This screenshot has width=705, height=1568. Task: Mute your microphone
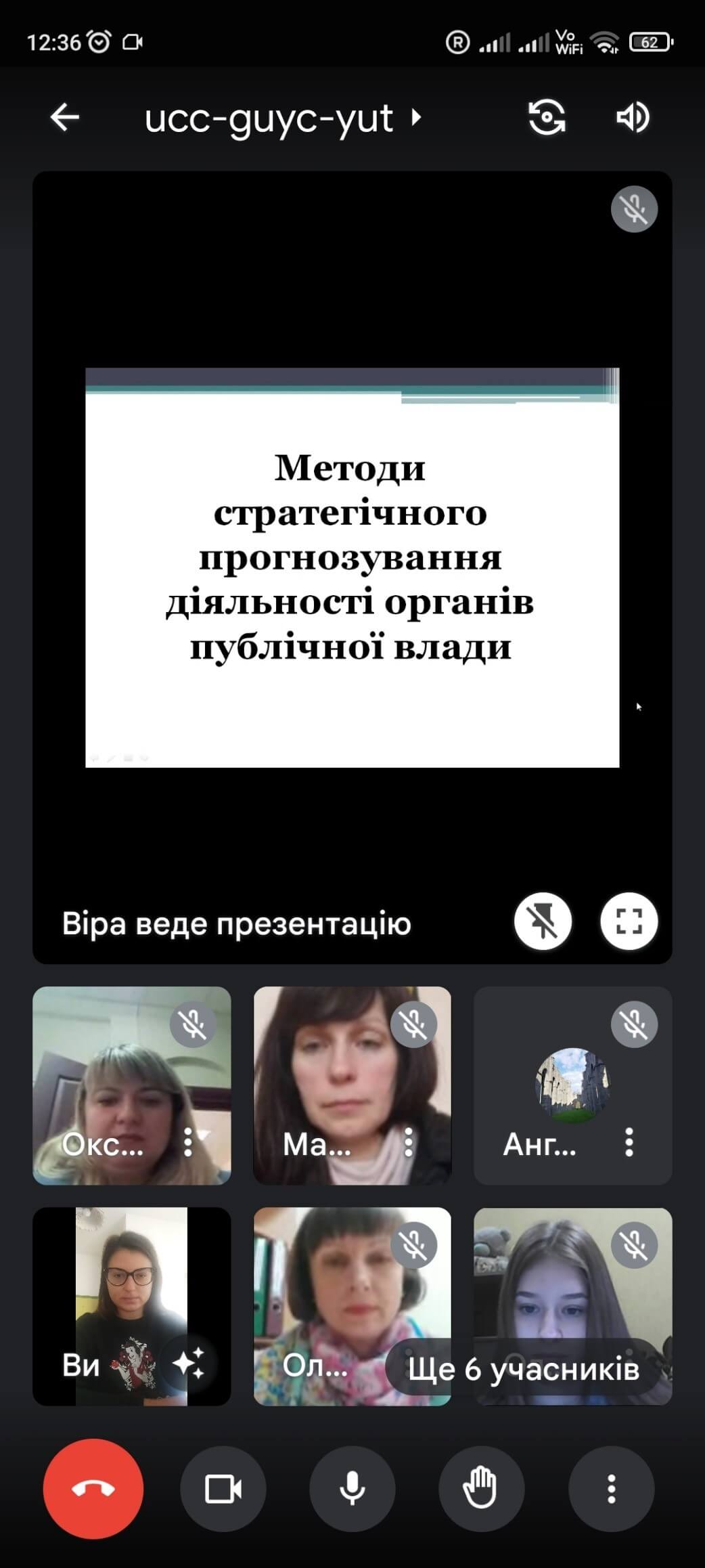click(352, 1489)
